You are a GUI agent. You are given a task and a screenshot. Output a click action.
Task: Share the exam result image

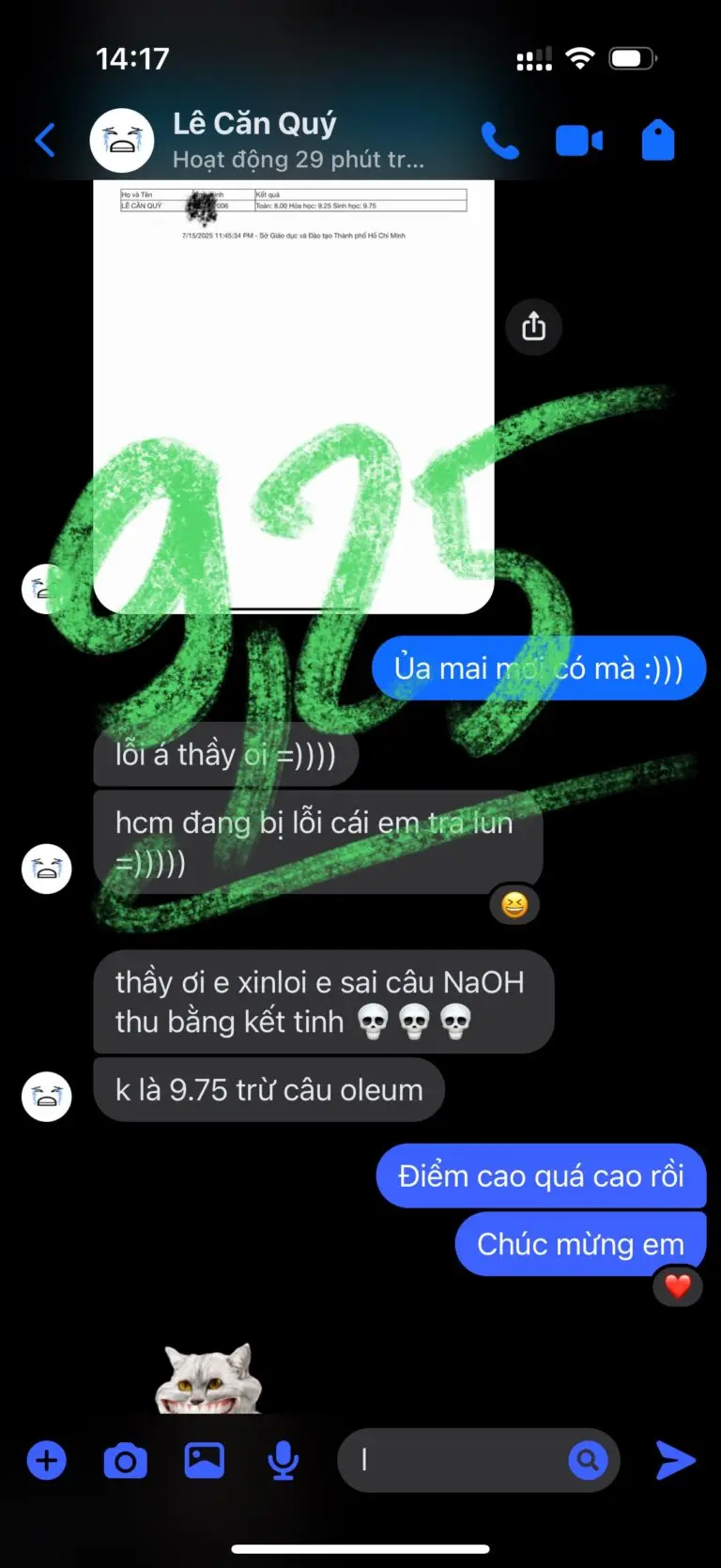pos(533,327)
